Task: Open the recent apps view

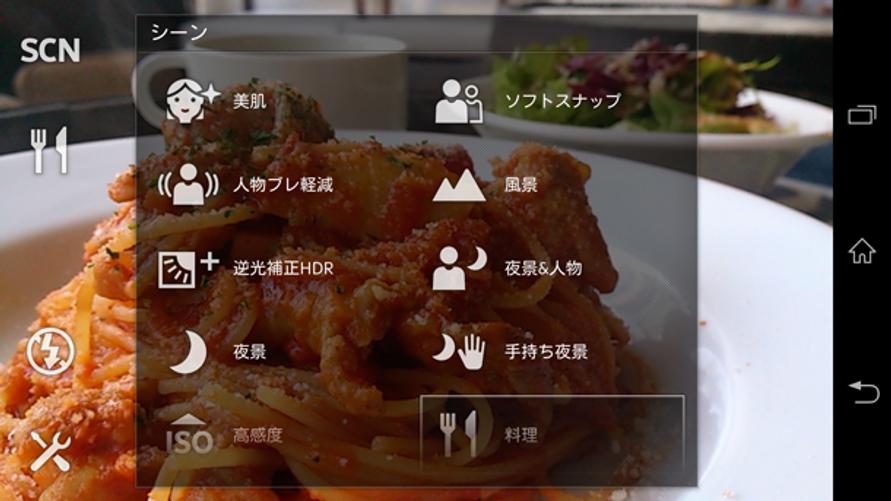Action: 862,114
